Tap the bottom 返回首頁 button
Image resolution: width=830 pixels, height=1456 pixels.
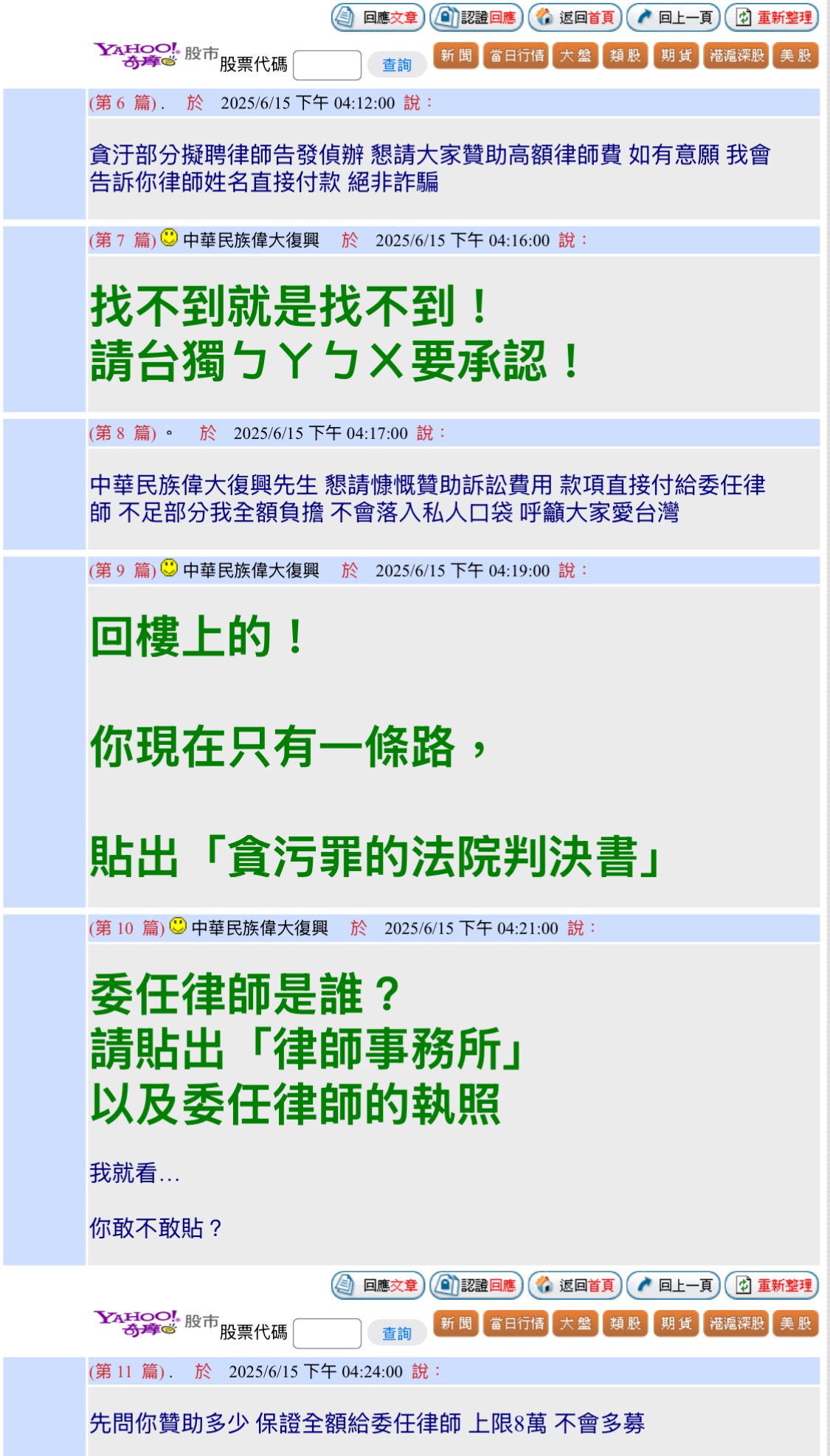pos(575,1285)
